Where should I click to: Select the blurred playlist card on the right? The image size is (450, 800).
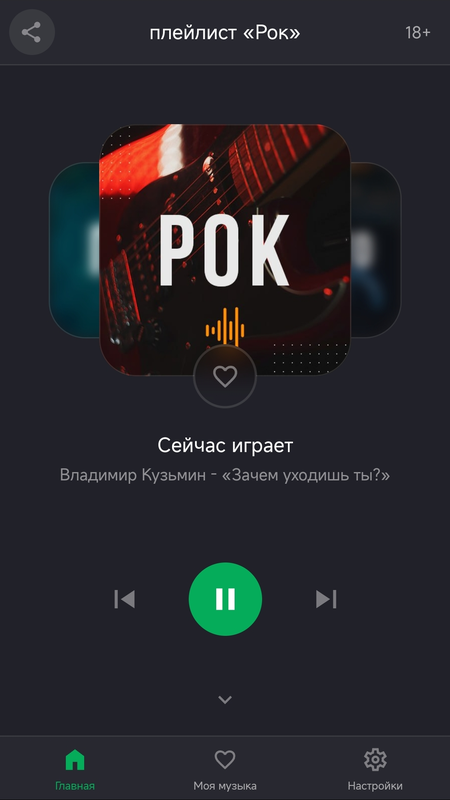pos(376,250)
